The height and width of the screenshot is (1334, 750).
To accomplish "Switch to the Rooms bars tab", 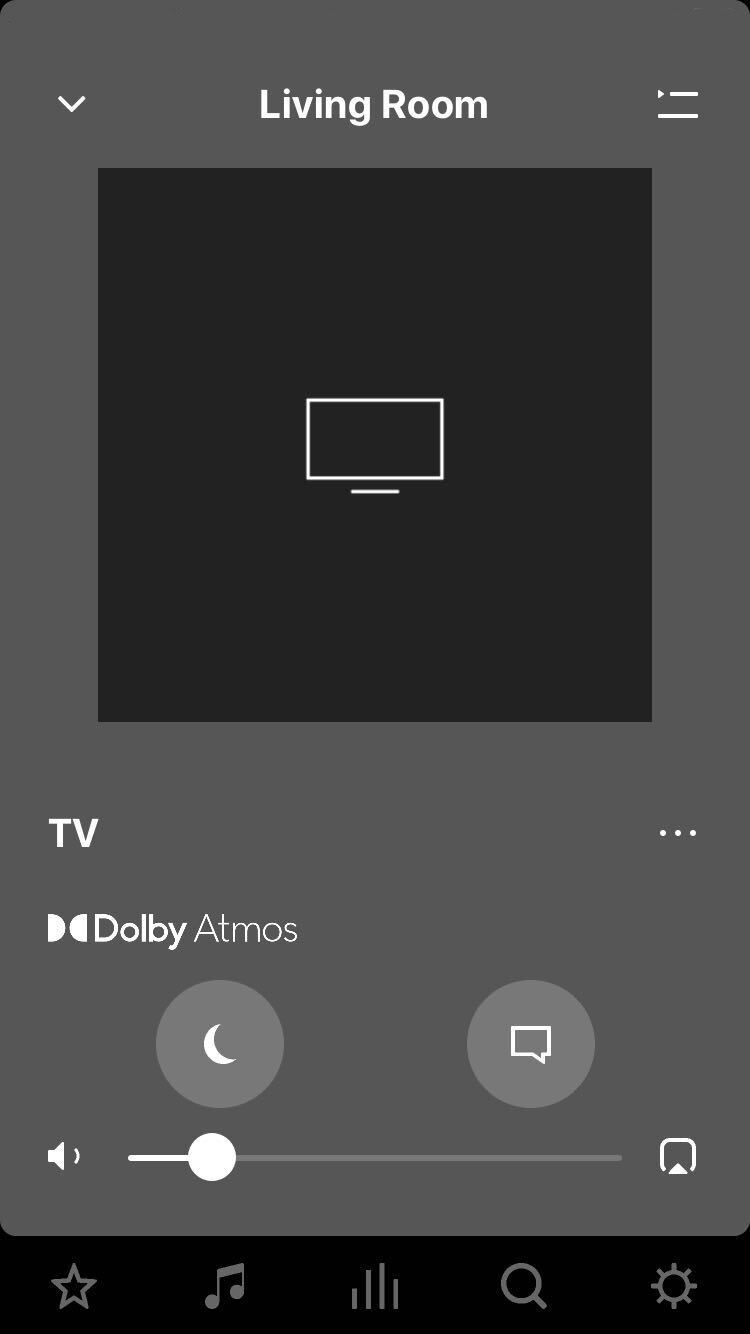I will pos(375,1286).
